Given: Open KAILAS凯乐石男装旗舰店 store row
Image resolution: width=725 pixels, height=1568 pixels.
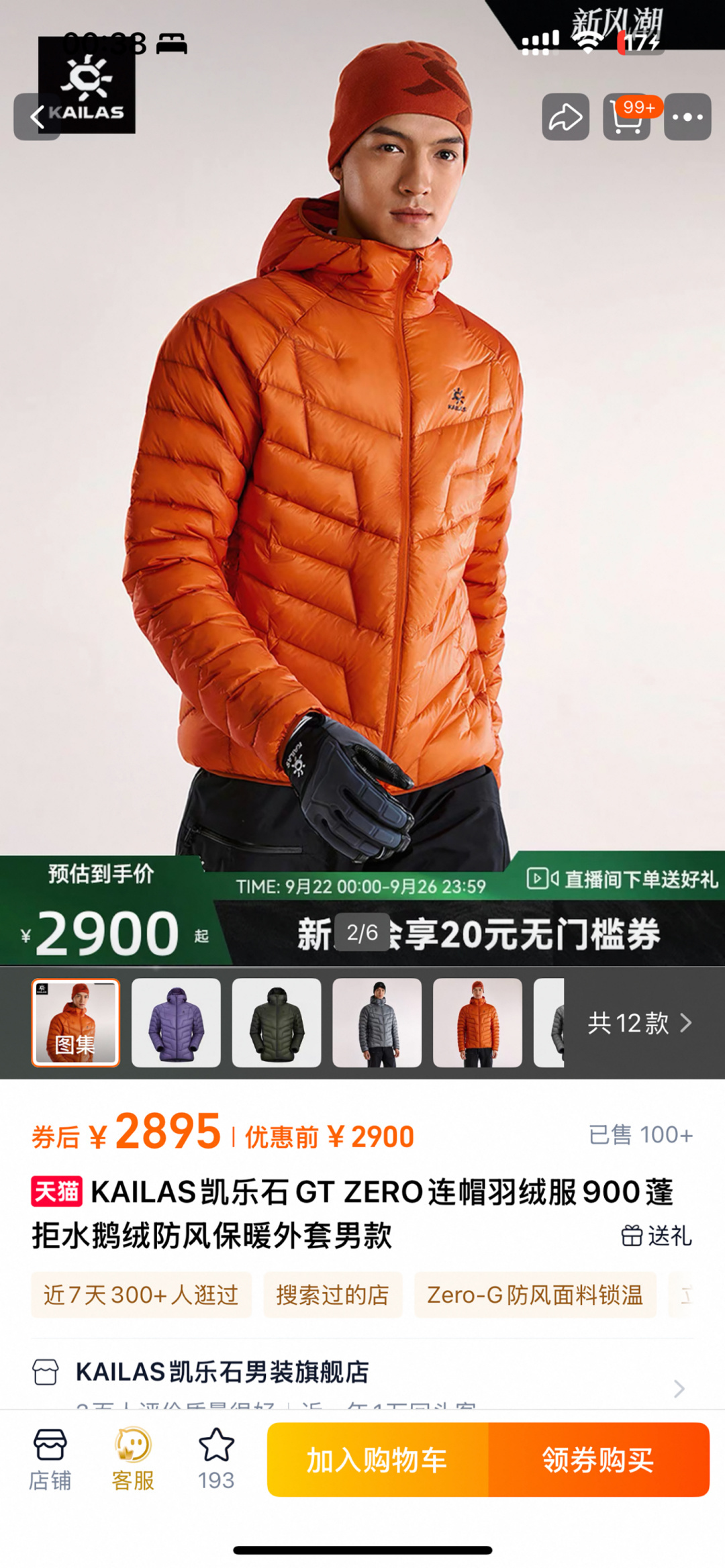Looking at the screenshot, I should click(x=362, y=1373).
